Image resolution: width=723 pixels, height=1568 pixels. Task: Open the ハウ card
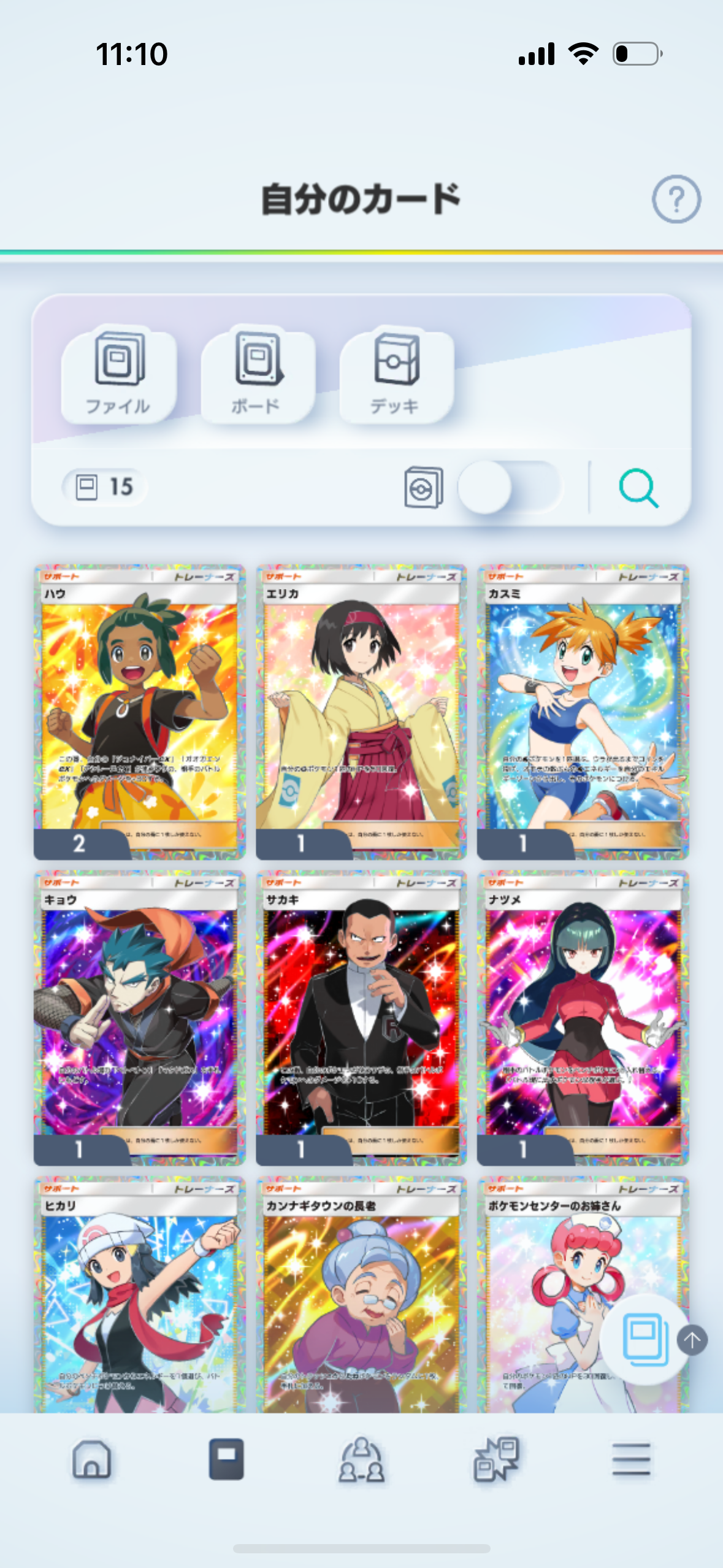click(x=139, y=712)
